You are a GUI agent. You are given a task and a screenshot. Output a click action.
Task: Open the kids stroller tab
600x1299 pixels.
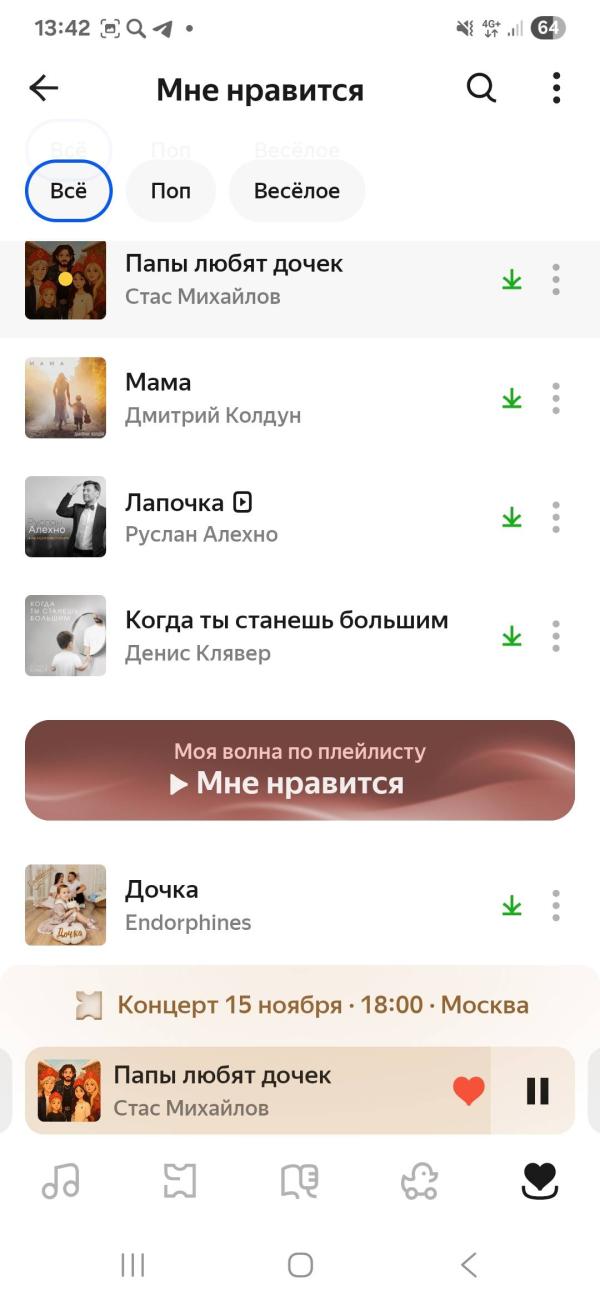pos(420,1182)
